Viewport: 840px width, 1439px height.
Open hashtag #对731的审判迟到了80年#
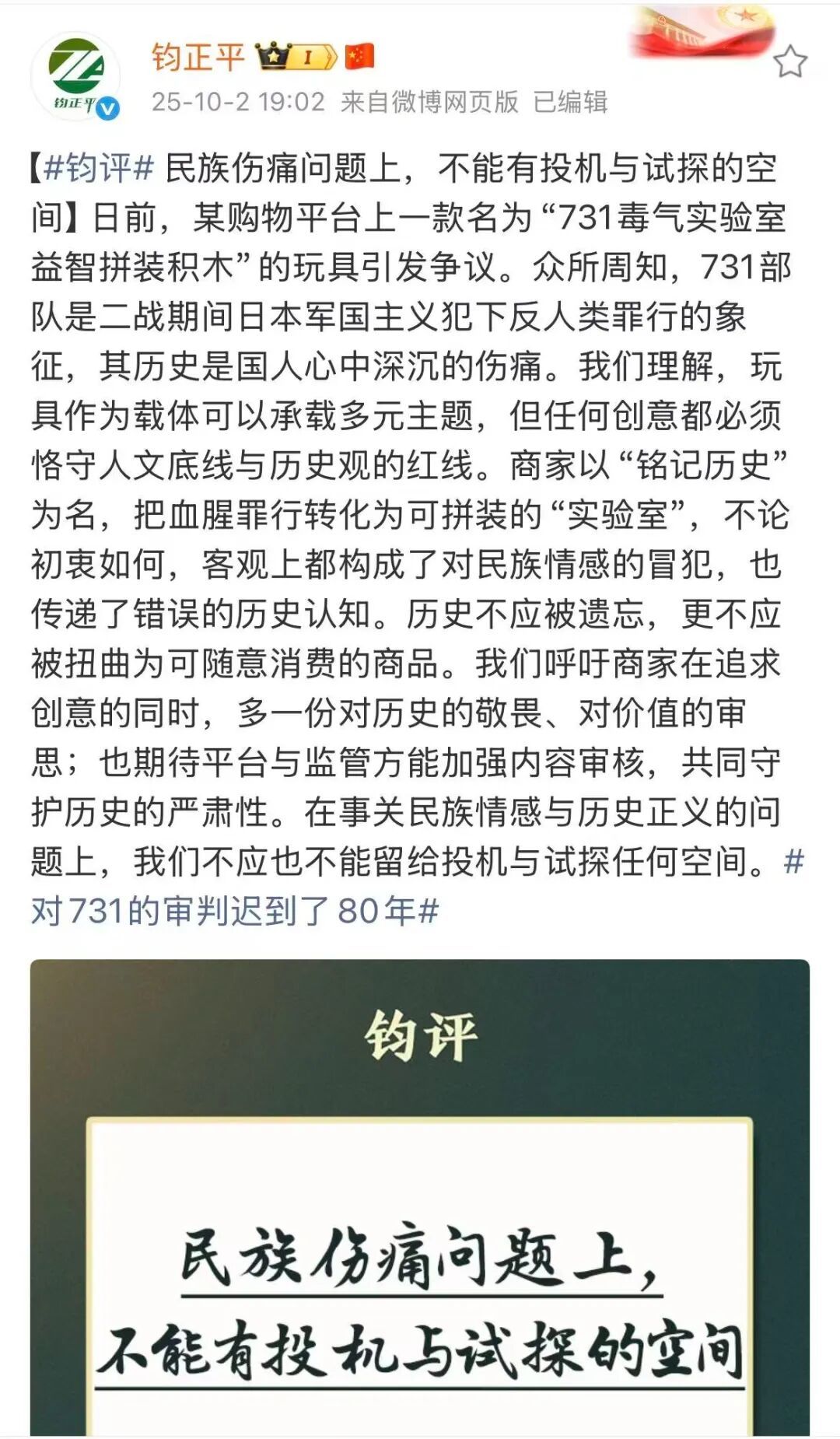click(x=235, y=911)
